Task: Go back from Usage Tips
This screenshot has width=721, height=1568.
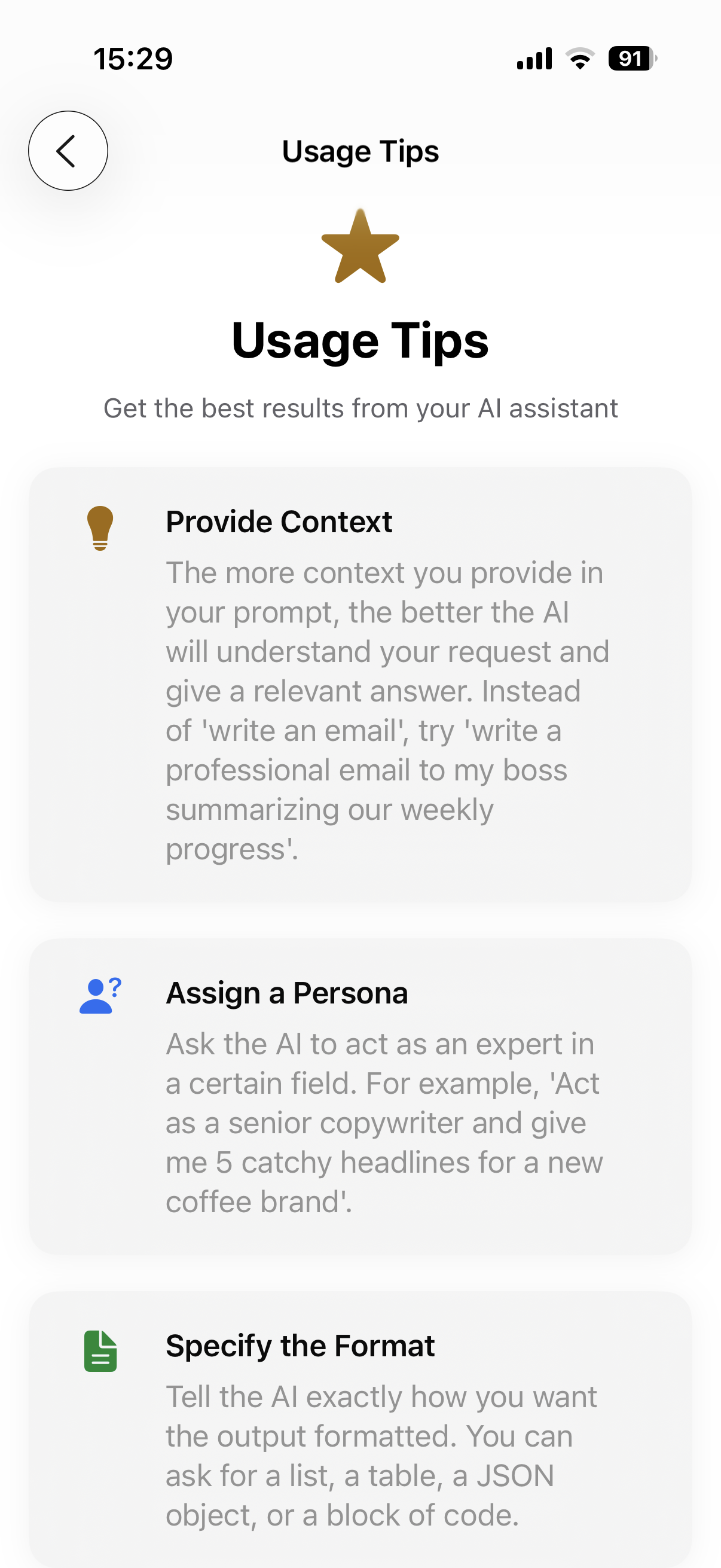Action: tap(68, 150)
